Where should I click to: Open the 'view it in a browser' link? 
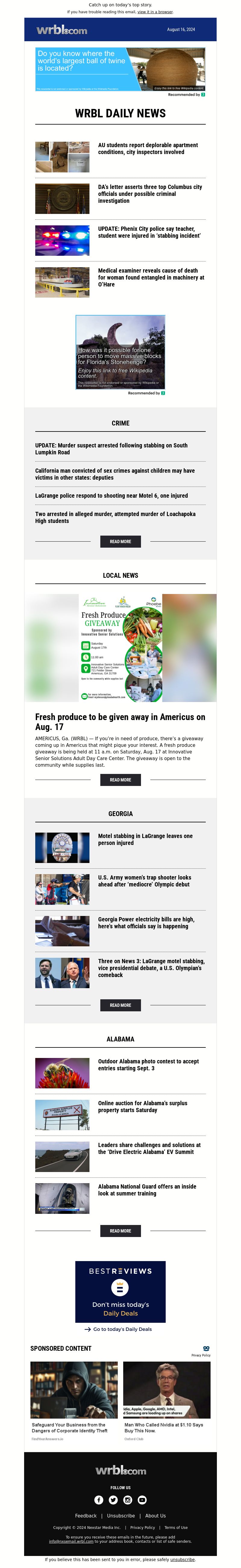pos(155,11)
